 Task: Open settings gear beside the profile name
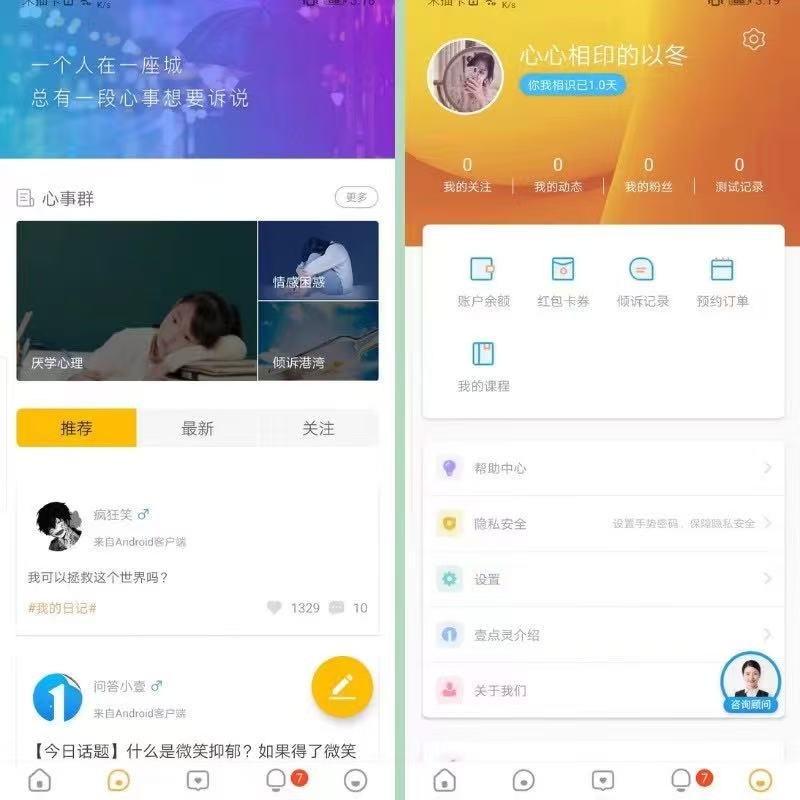click(x=754, y=39)
